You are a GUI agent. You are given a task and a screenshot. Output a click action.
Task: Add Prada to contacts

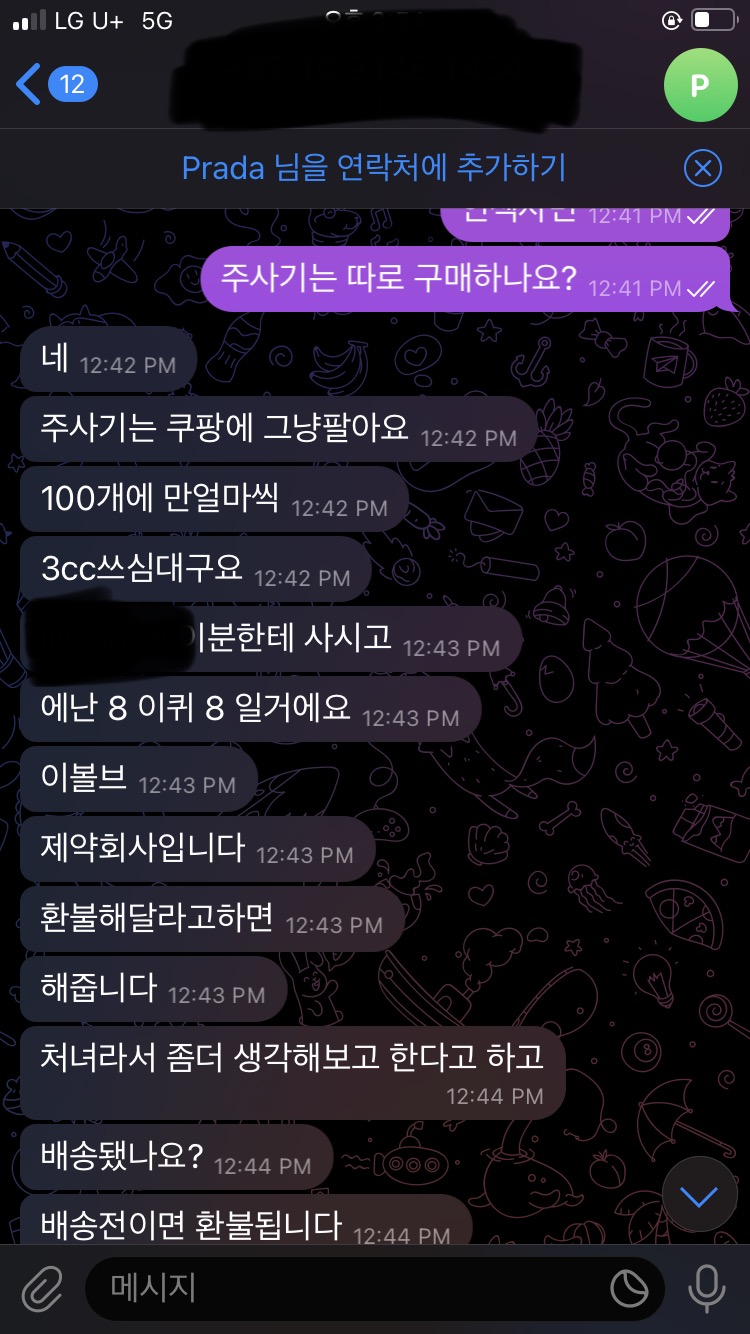374,167
